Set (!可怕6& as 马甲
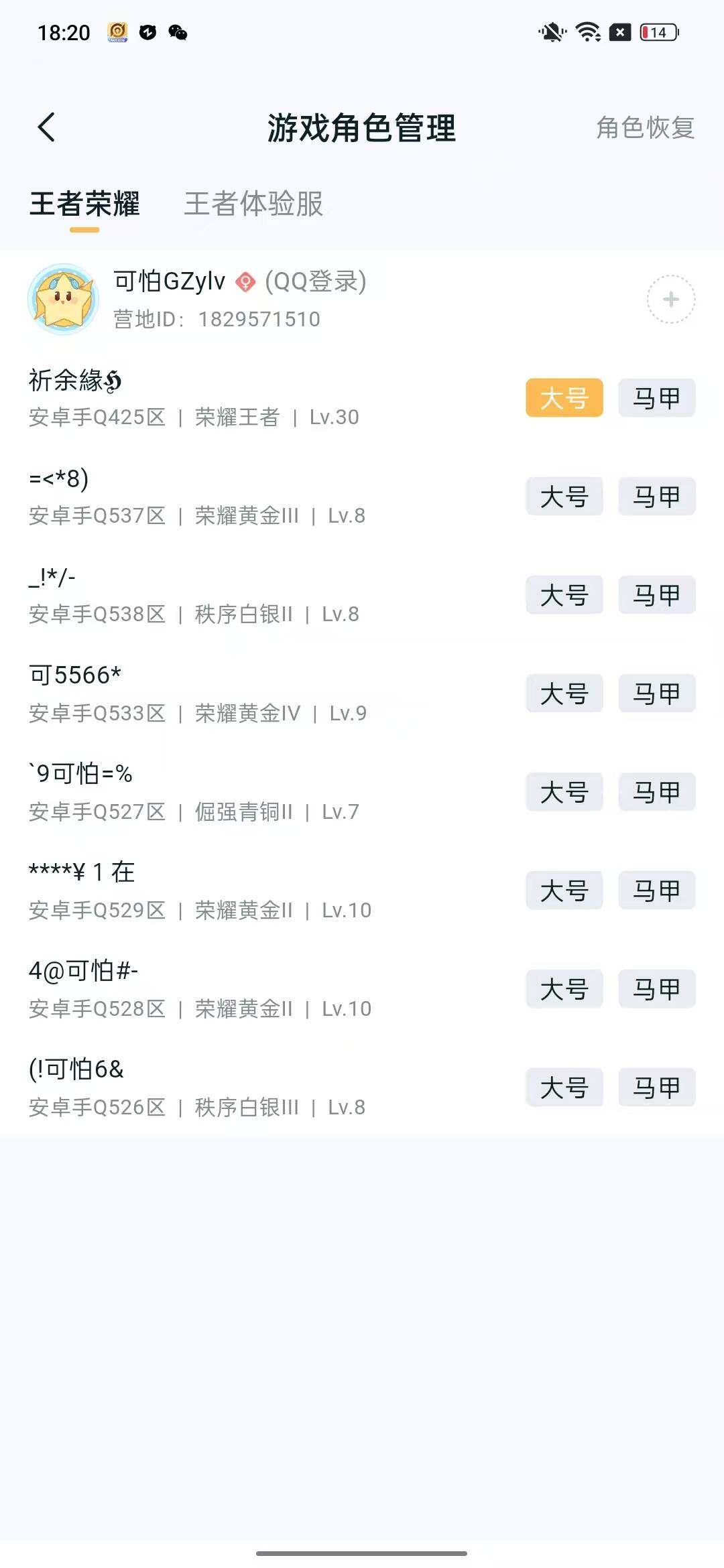Image resolution: width=724 pixels, height=1568 pixels. click(656, 1087)
